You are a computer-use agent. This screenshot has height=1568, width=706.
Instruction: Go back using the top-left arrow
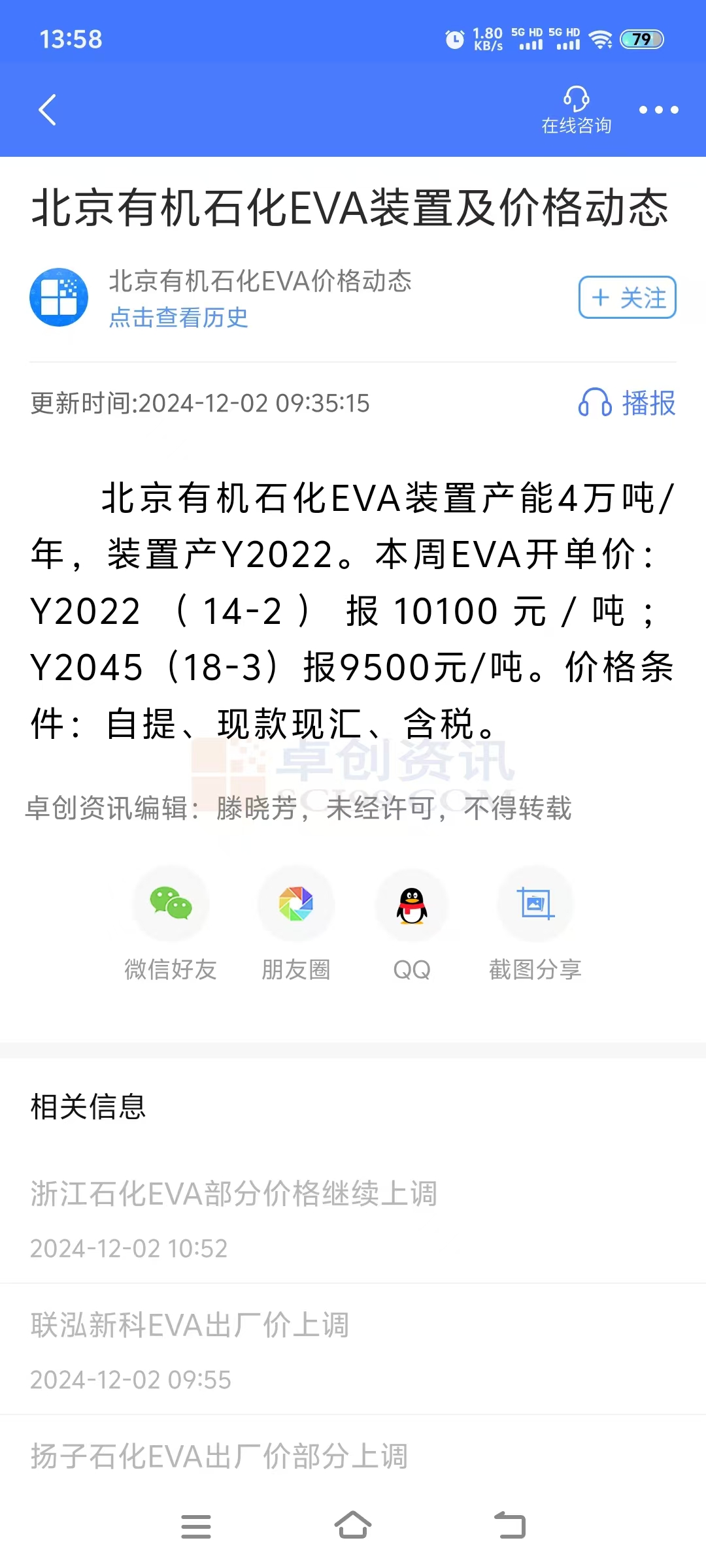(x=47, y=110)
